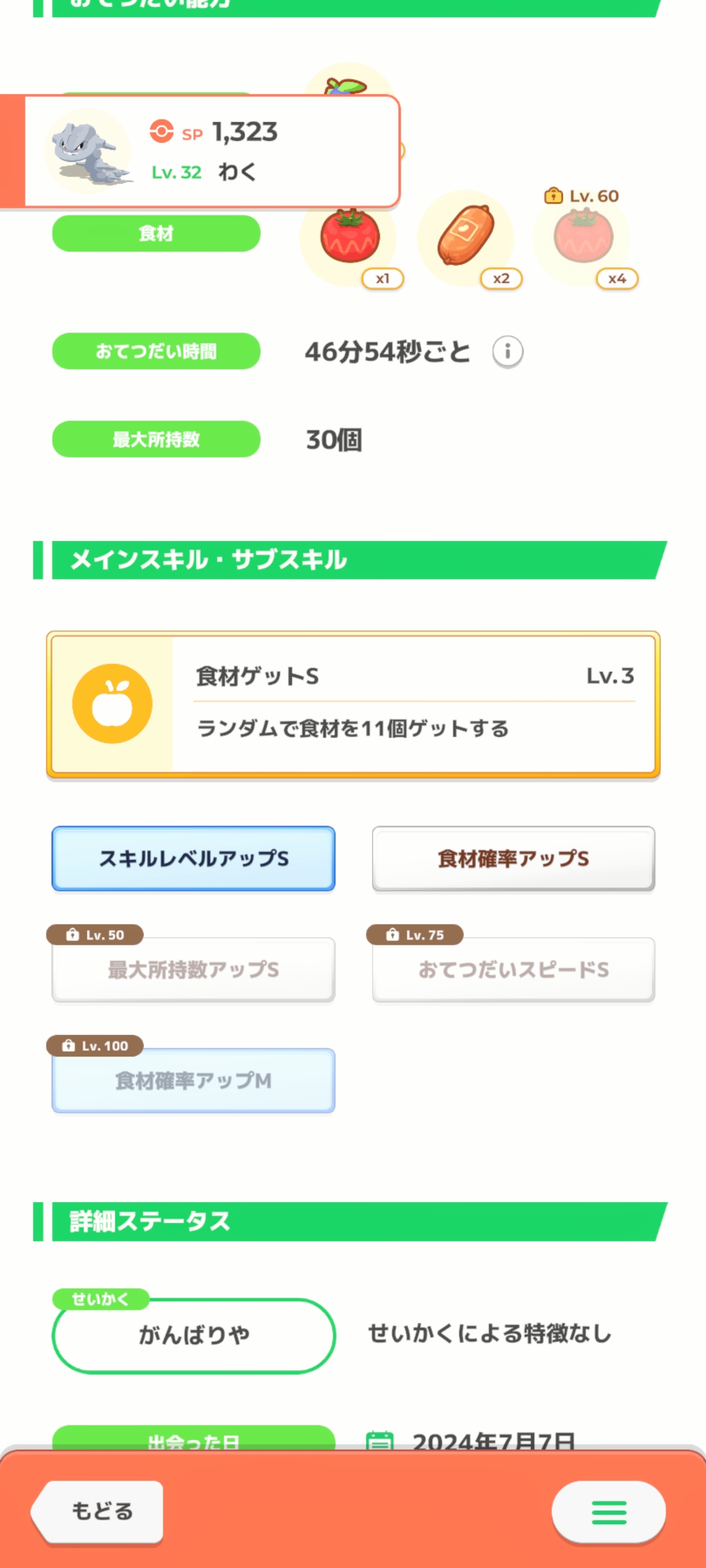Viewport: 706px width, 1568px height.
Task: Tap the sausage x2 ingredient icon
Action: point(467,238)
